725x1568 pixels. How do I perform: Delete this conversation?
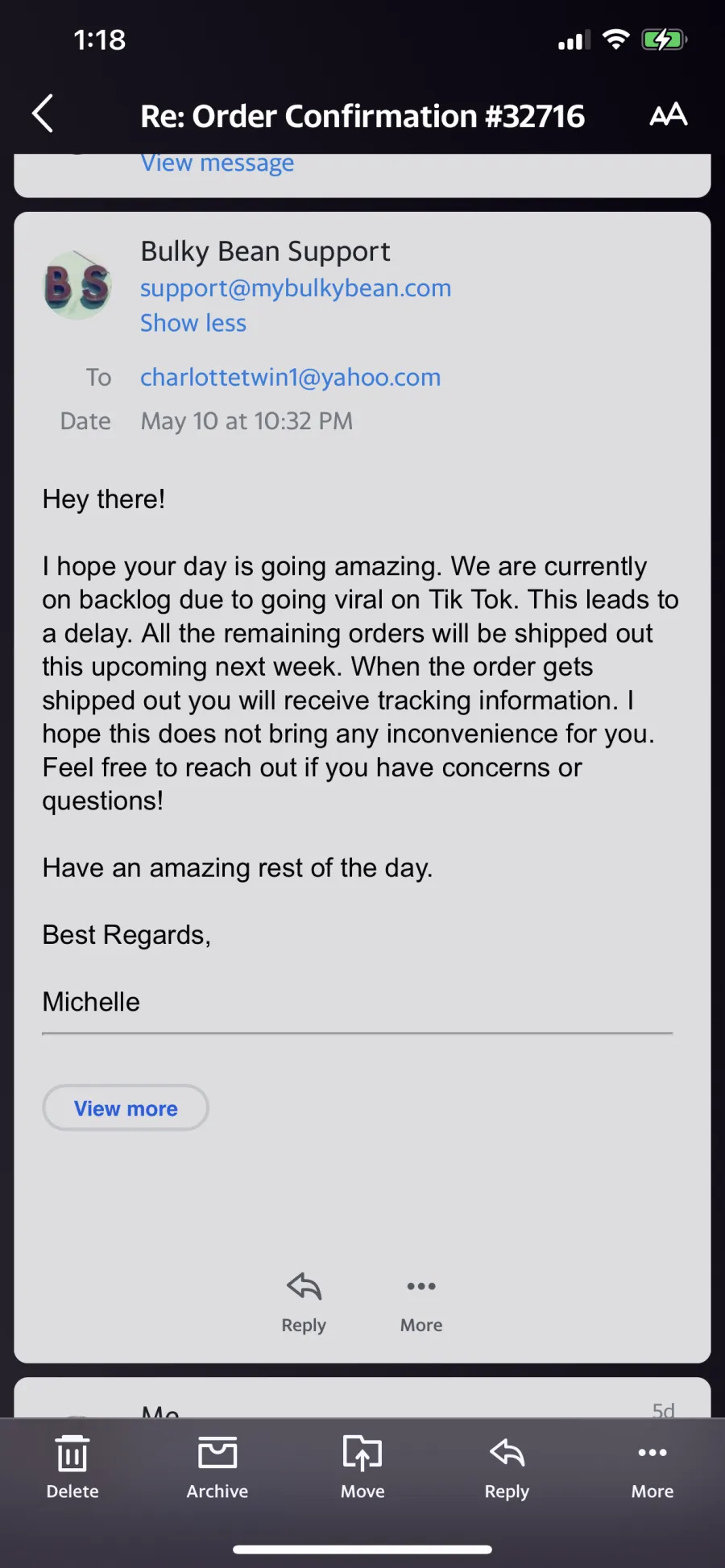[x=72, y=1467]
